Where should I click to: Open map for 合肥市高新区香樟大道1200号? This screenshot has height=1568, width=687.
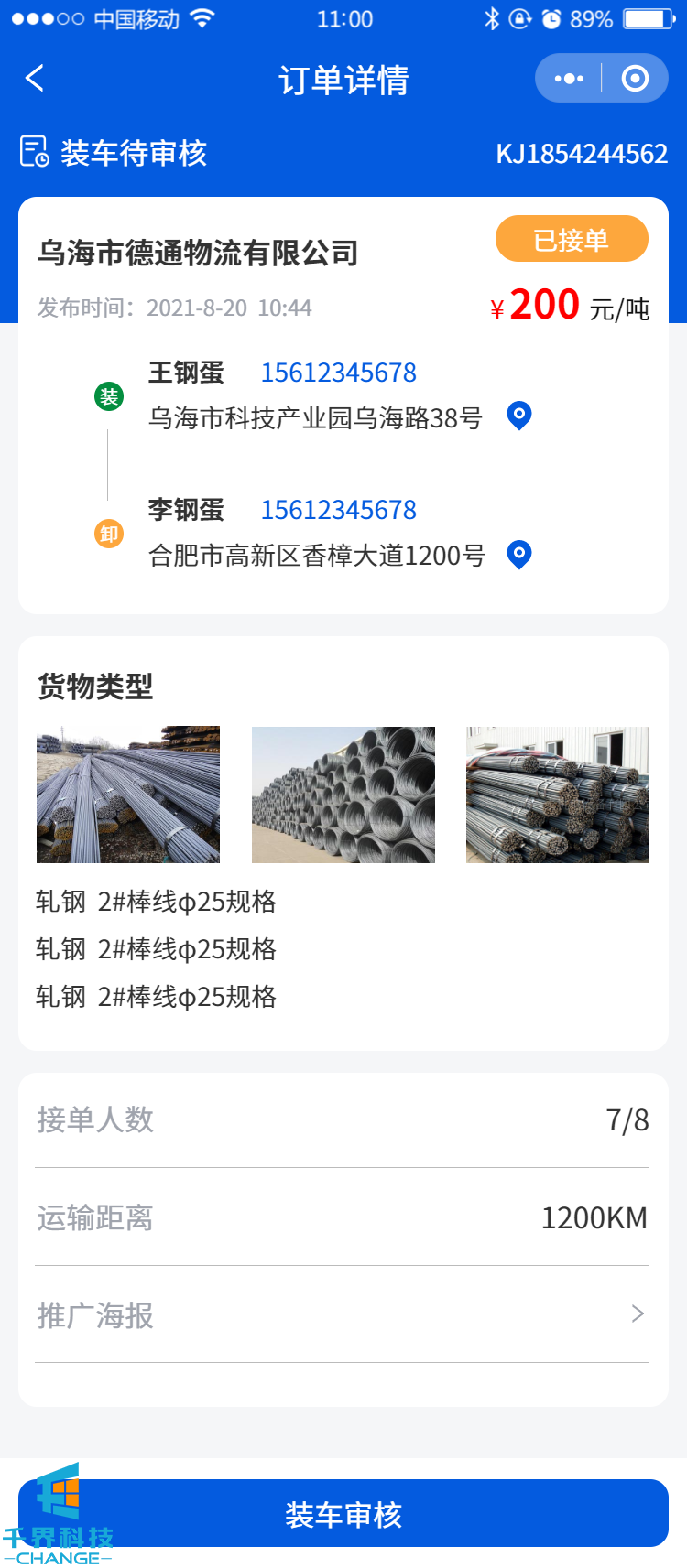(519, 555)
